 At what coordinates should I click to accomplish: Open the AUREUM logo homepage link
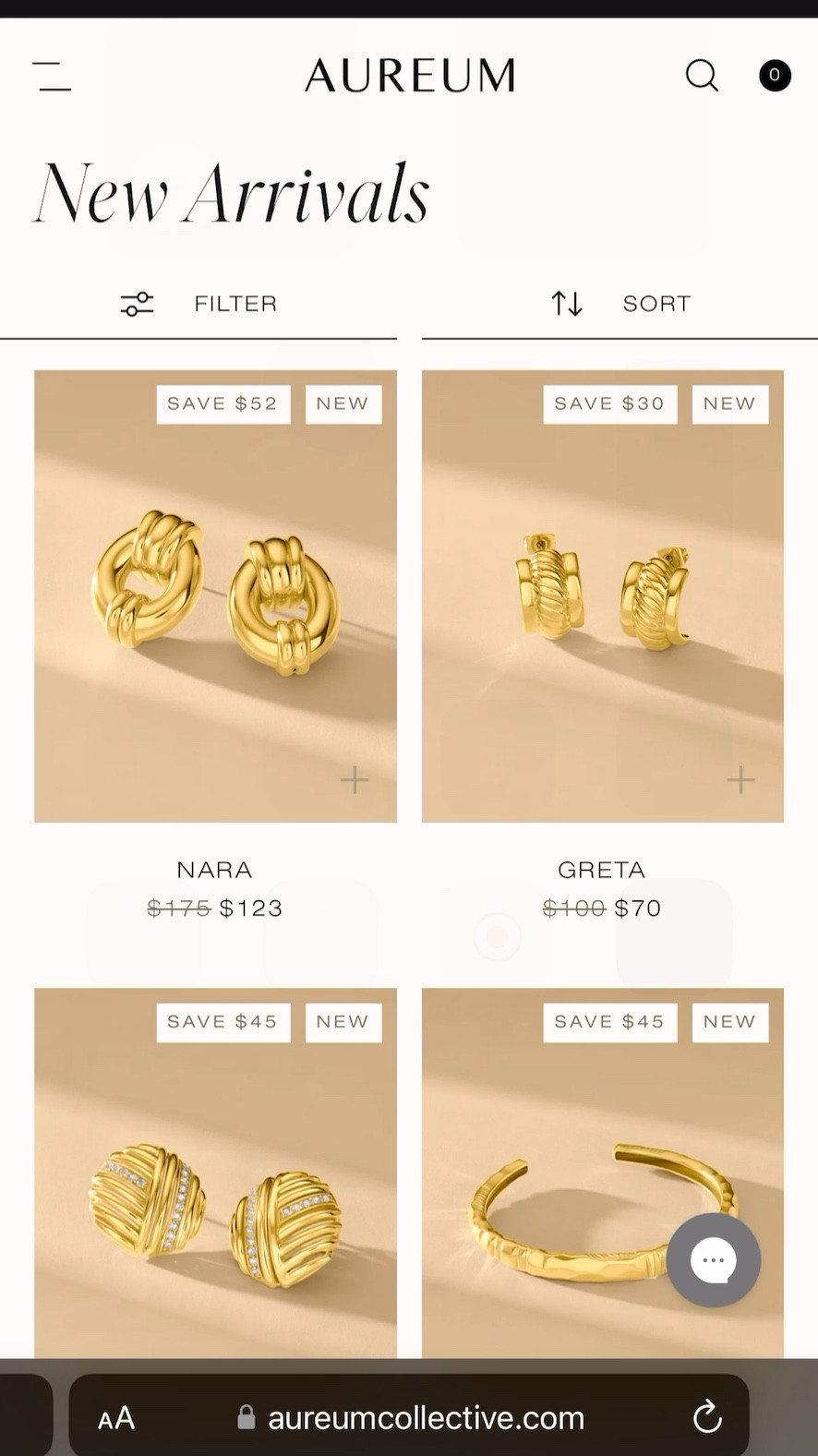coord(409,74)
